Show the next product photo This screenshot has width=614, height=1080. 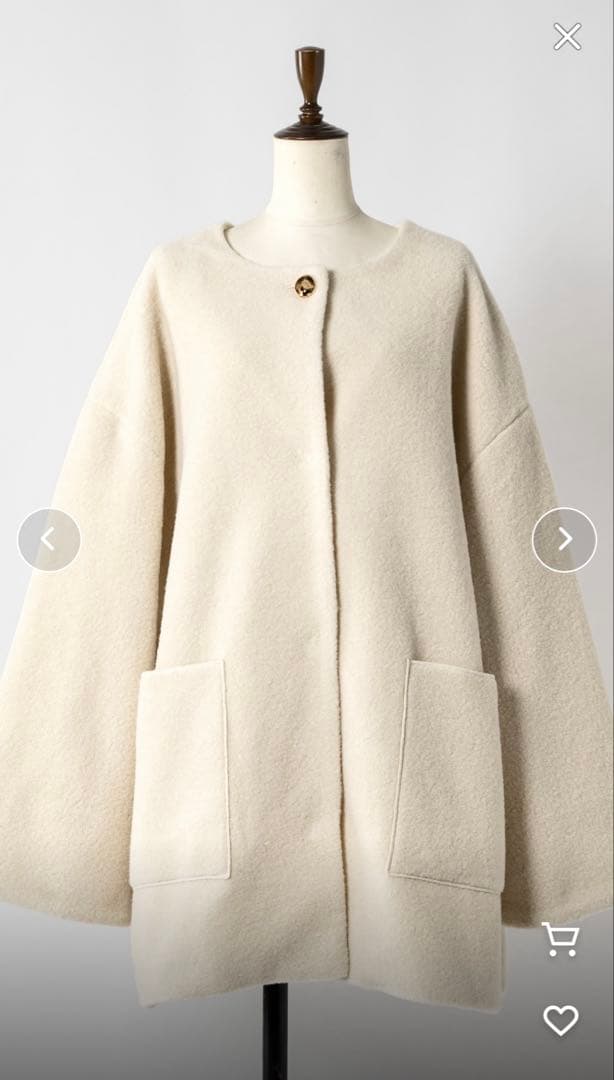(x=564, y=540)
